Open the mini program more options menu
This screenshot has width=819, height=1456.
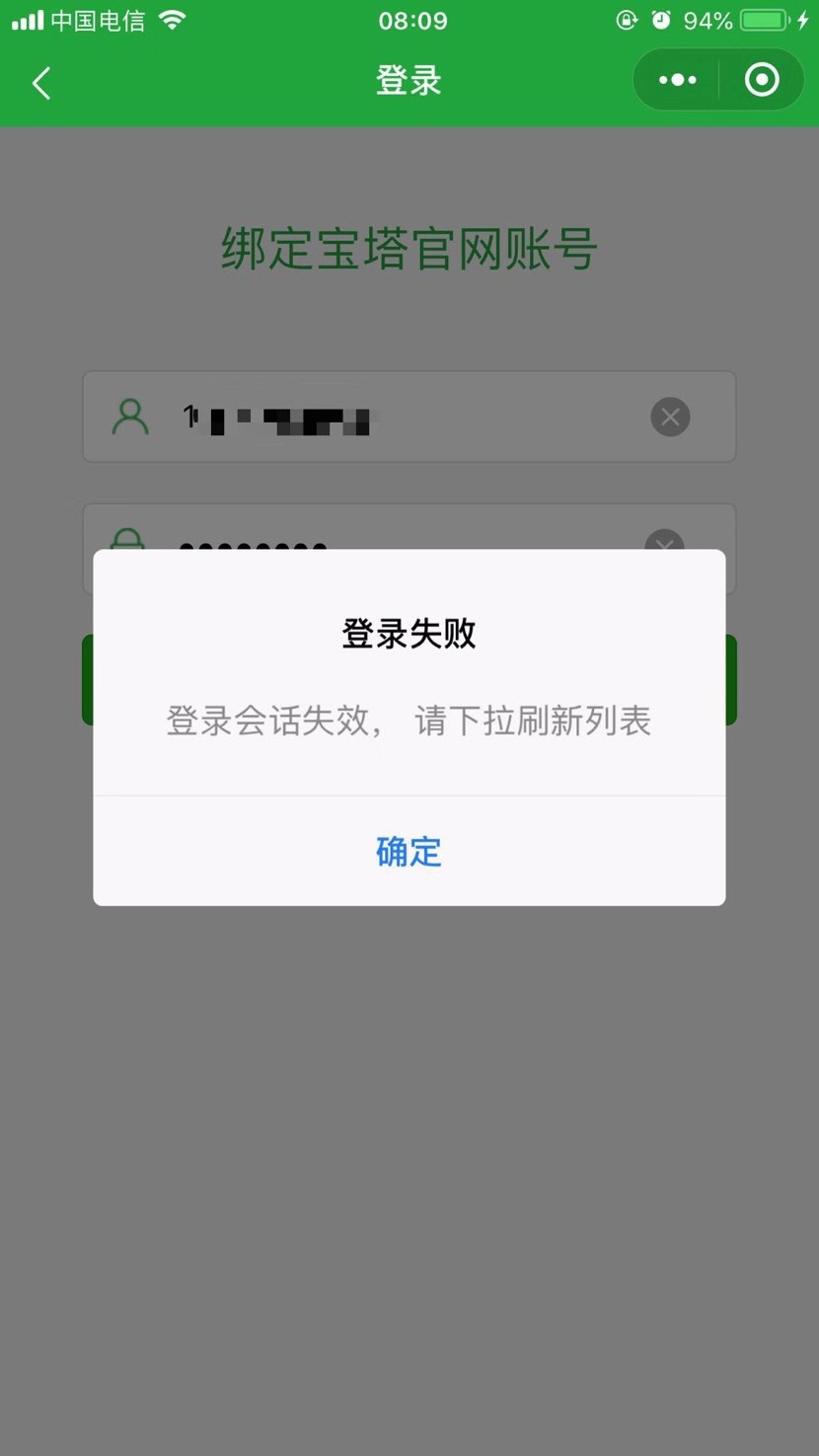tap(677, 80)
